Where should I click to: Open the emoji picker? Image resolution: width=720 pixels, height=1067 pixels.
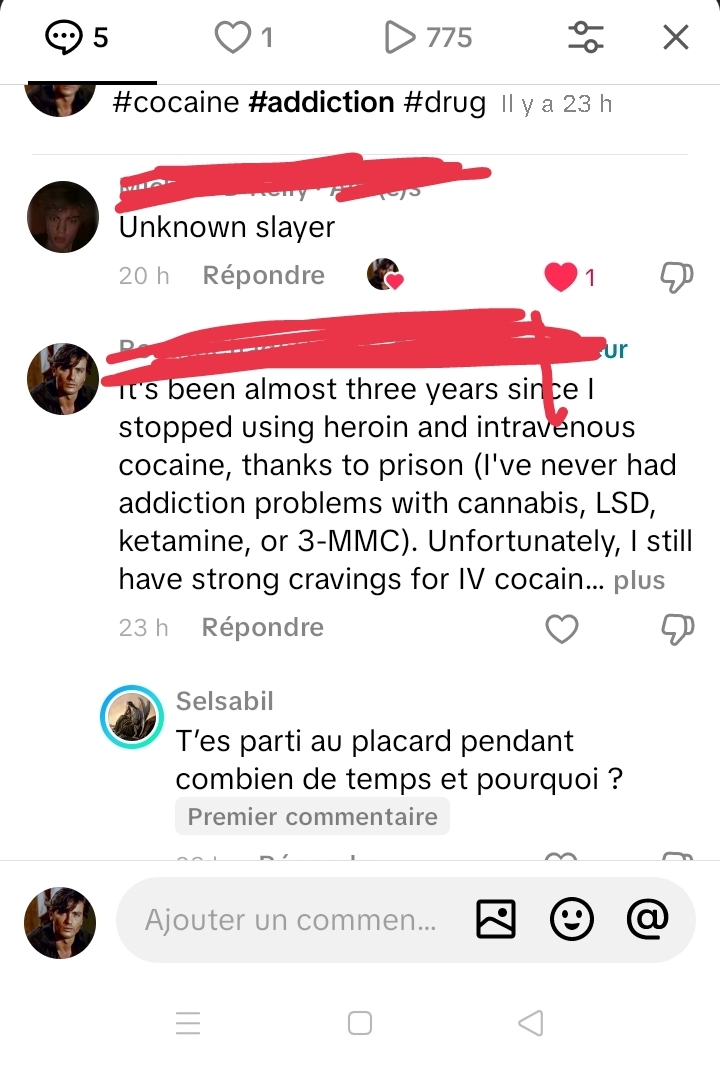pyautogui.click(x=572, y=920)
